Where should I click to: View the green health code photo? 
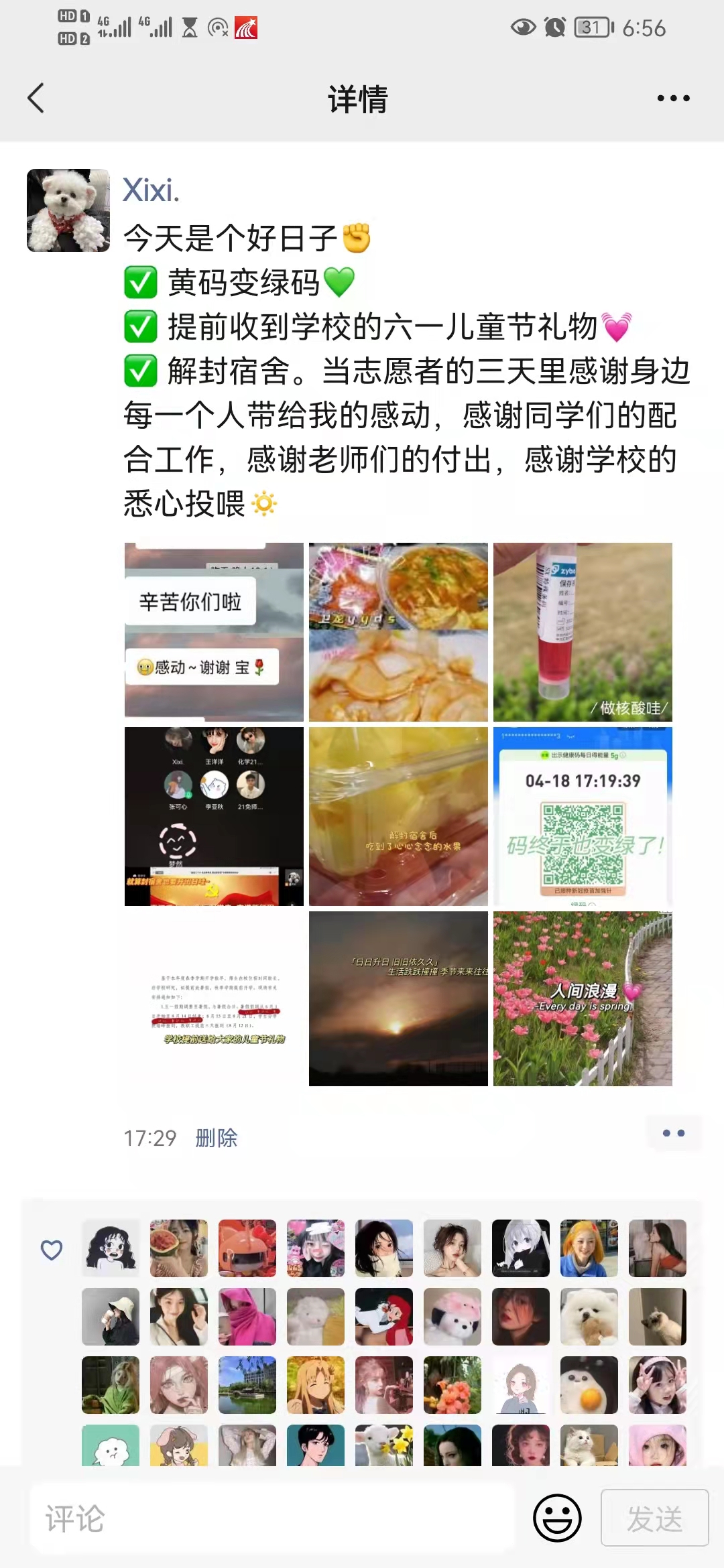(x=583, y=816)
